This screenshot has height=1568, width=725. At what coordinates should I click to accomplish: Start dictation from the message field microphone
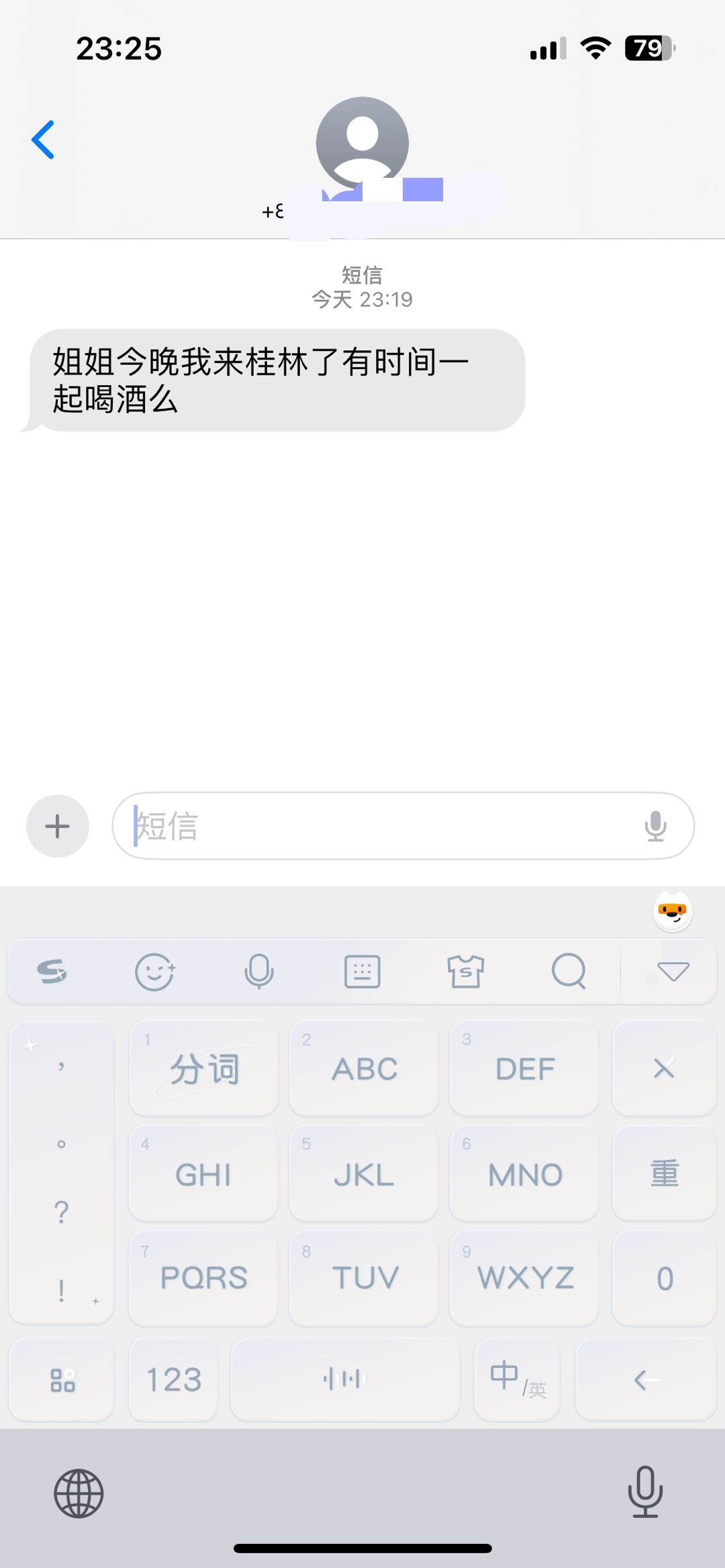click(x=655, y=826)
